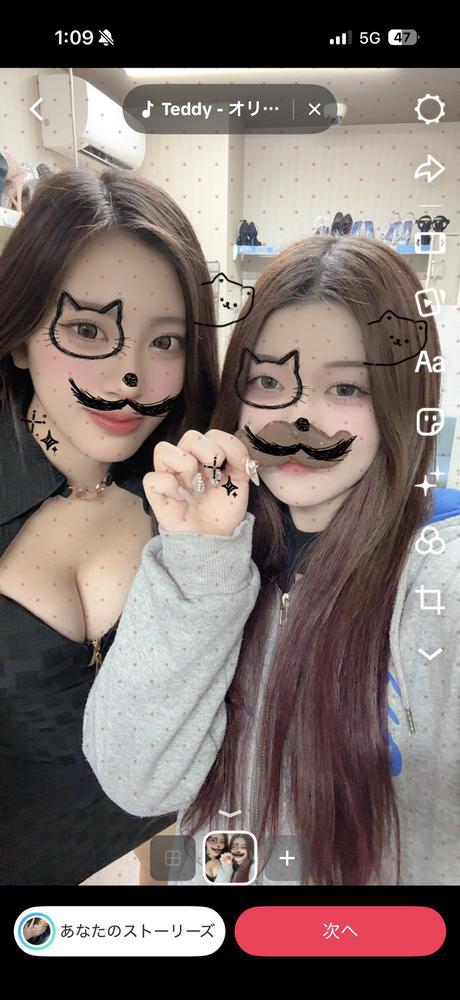The width and height of the screenshot is (460, 1000).
Task: Remove the Teddy music track
Action: (315, 110)
